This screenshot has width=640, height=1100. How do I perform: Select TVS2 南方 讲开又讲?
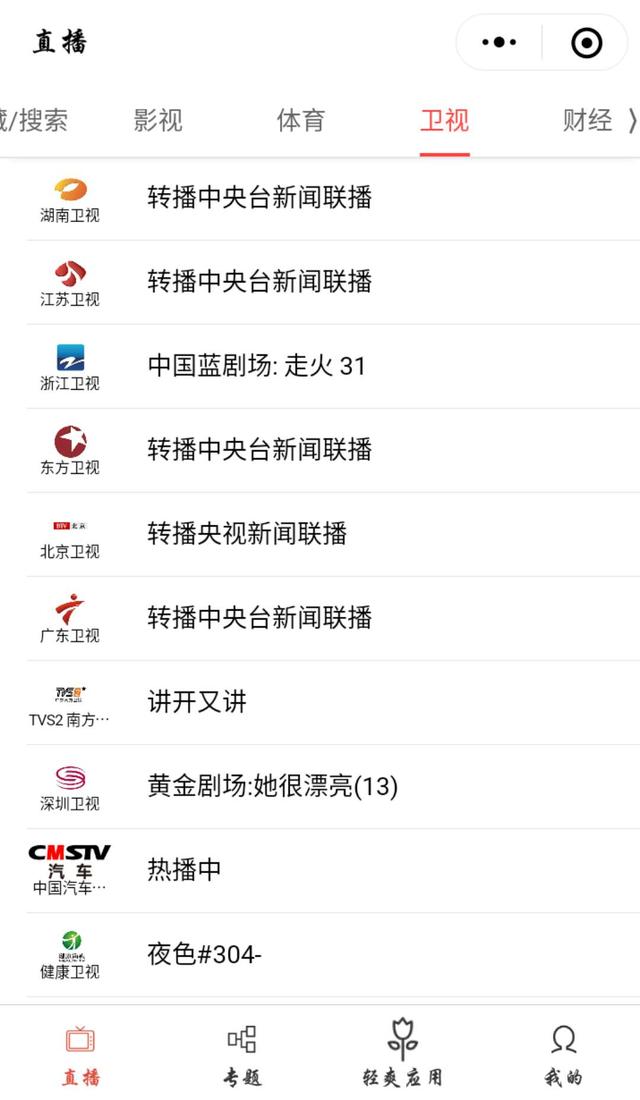click(x=333, y=704)
